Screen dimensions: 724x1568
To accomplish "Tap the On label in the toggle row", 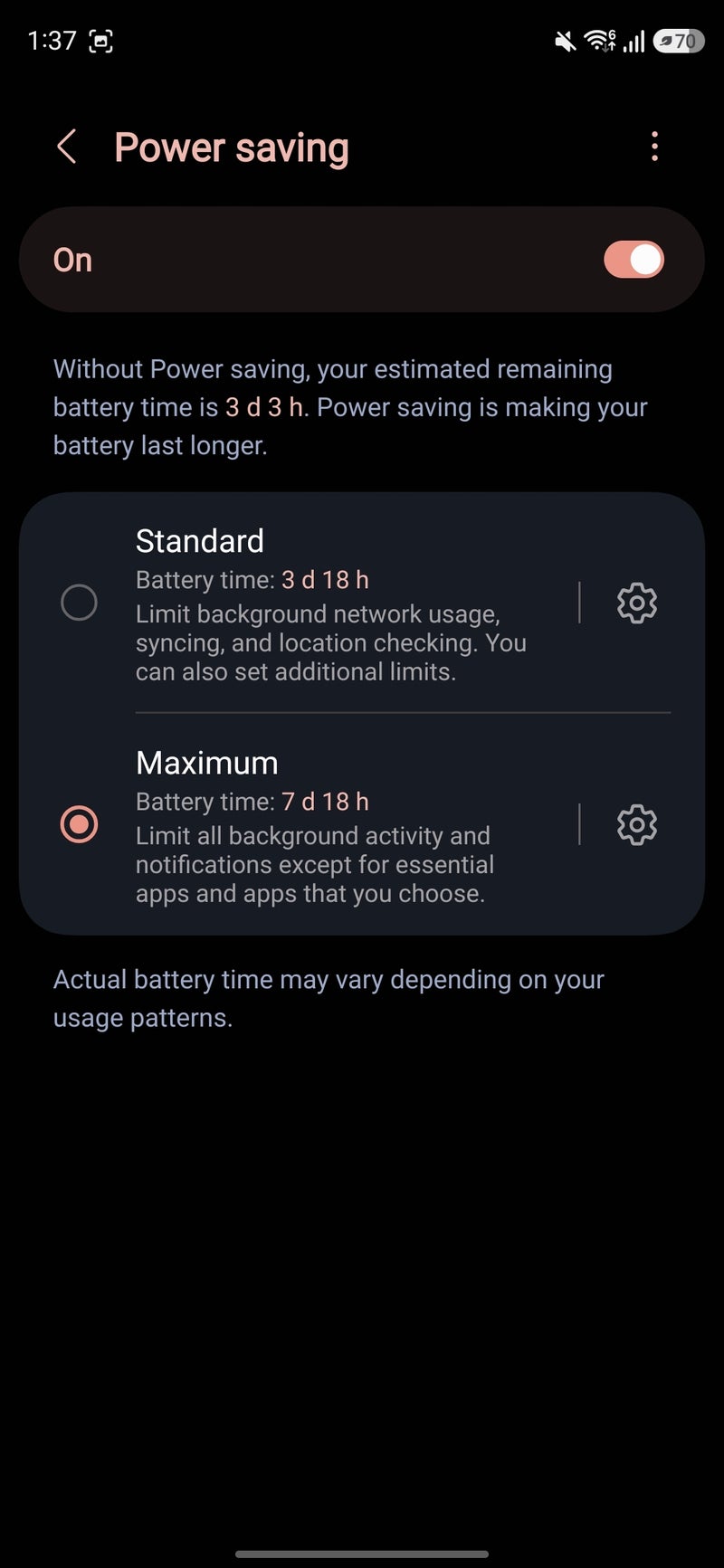I will coord(71,259).
